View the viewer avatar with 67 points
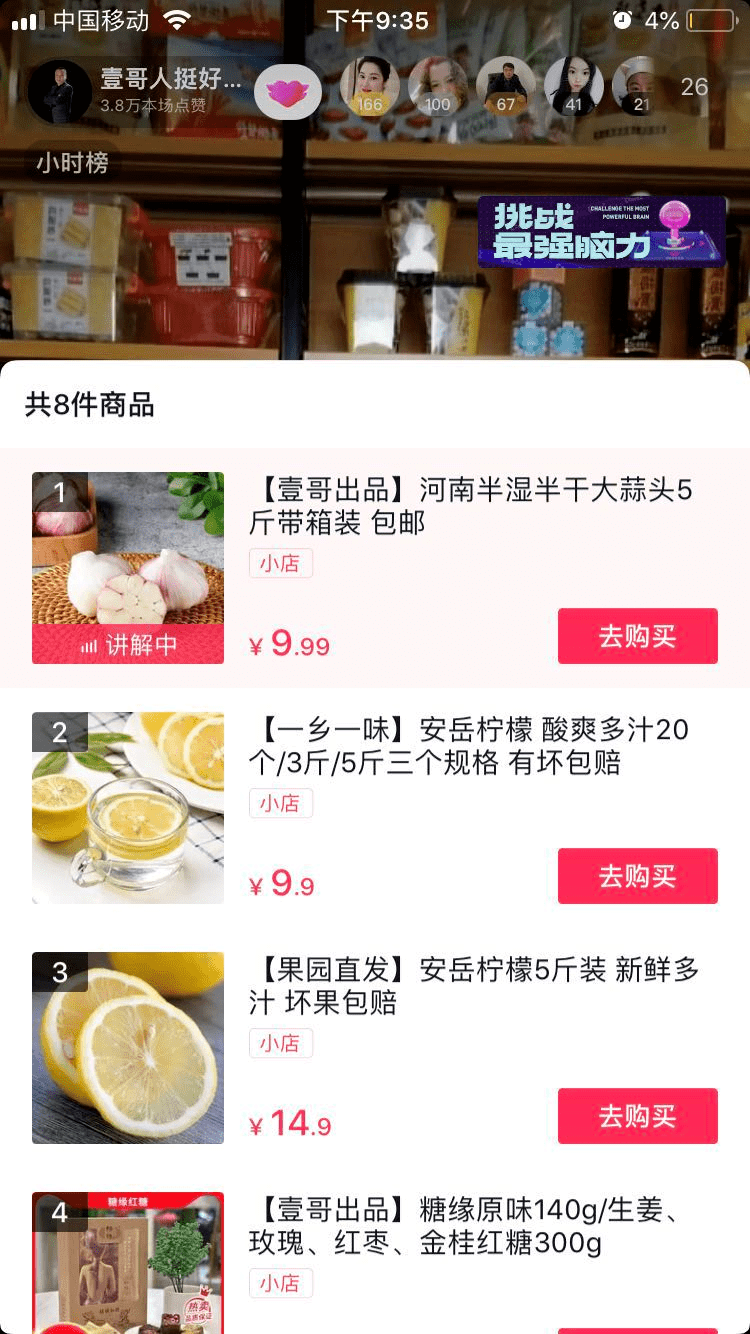The height and width of the screenshot is (1334, 750). [505, 87]
